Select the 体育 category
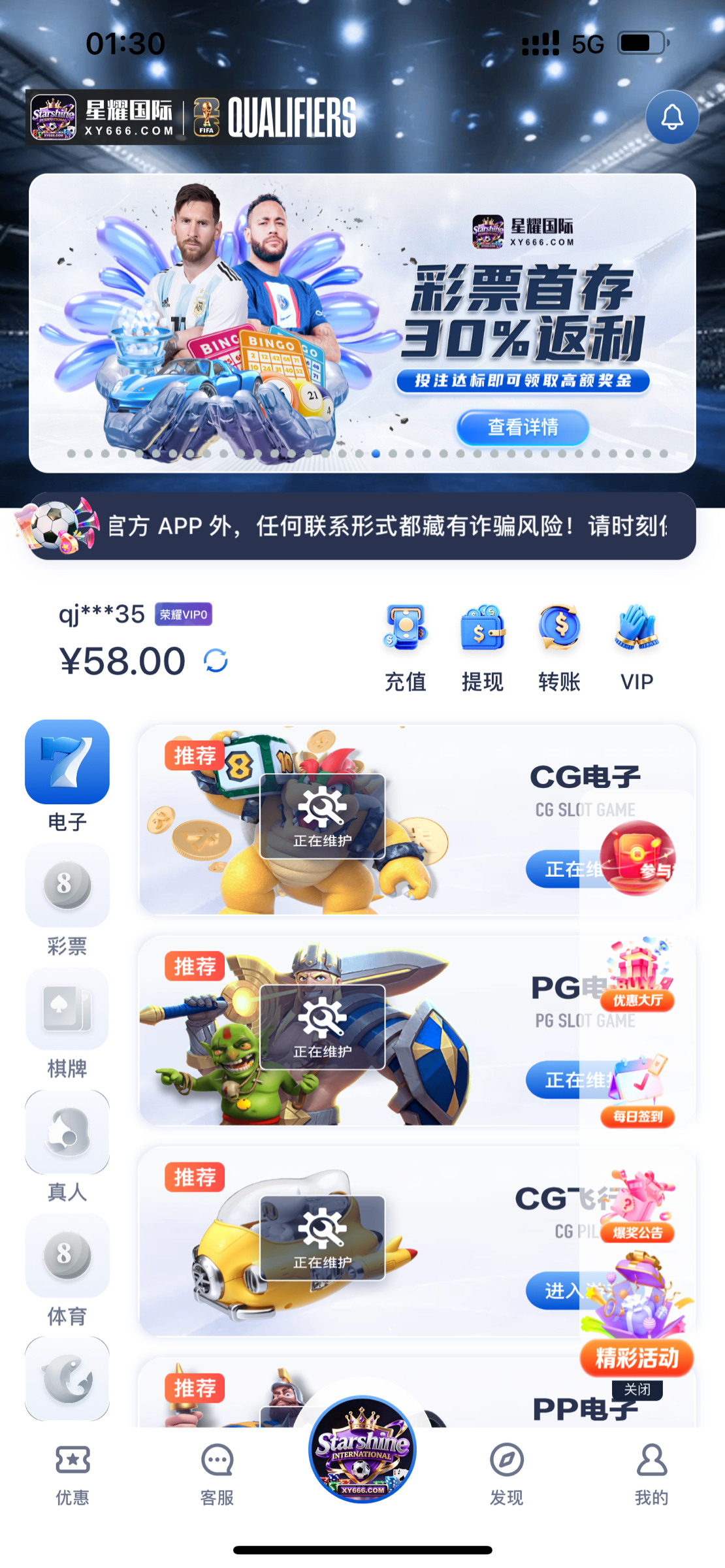 coord(67,1269)
